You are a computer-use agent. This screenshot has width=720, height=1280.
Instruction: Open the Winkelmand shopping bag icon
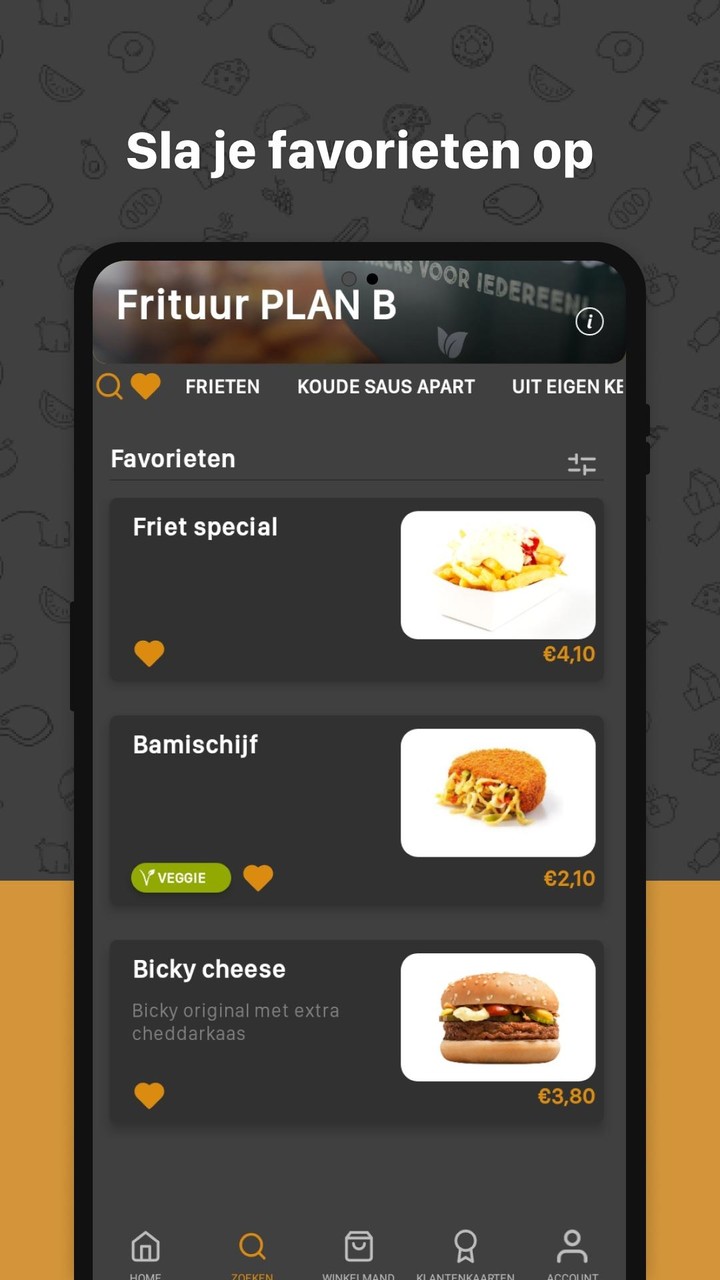pyautogui.click(x=359, y=1247)
